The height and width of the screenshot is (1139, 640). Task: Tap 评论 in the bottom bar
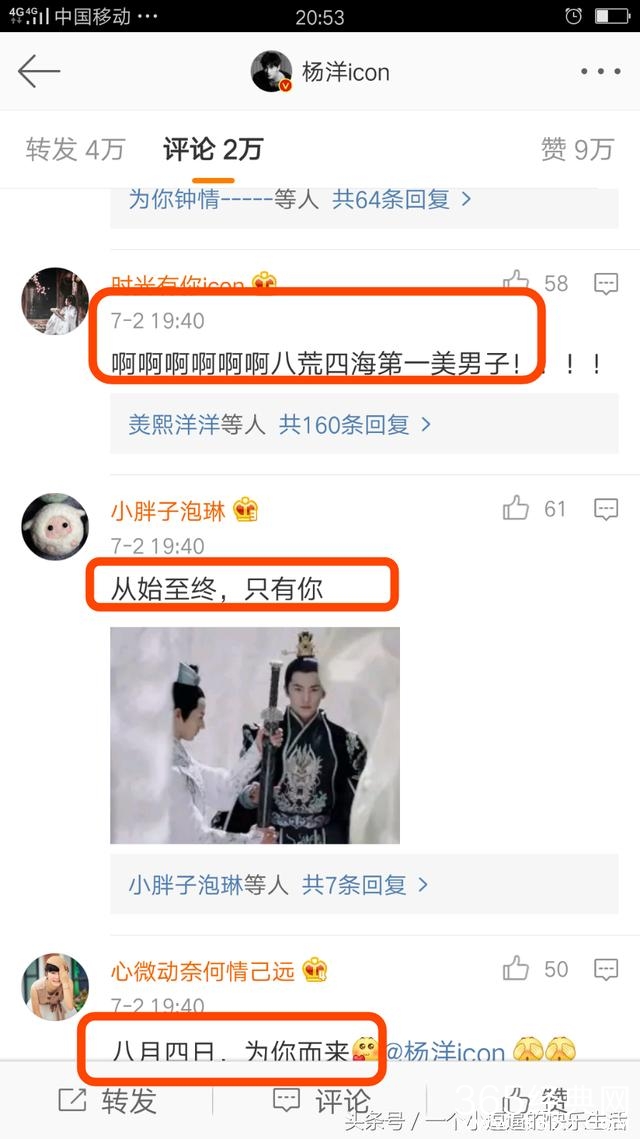322,1101
